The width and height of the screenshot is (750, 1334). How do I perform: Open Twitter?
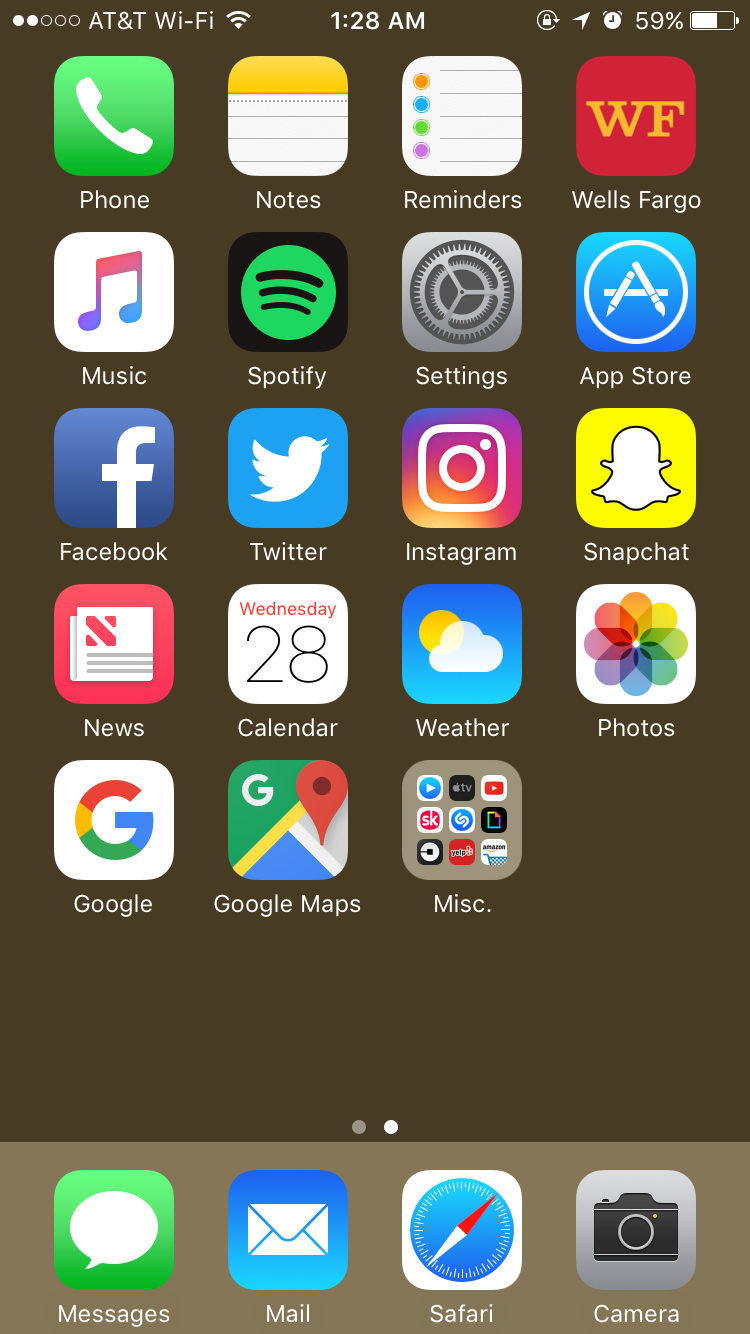[288, 468]
